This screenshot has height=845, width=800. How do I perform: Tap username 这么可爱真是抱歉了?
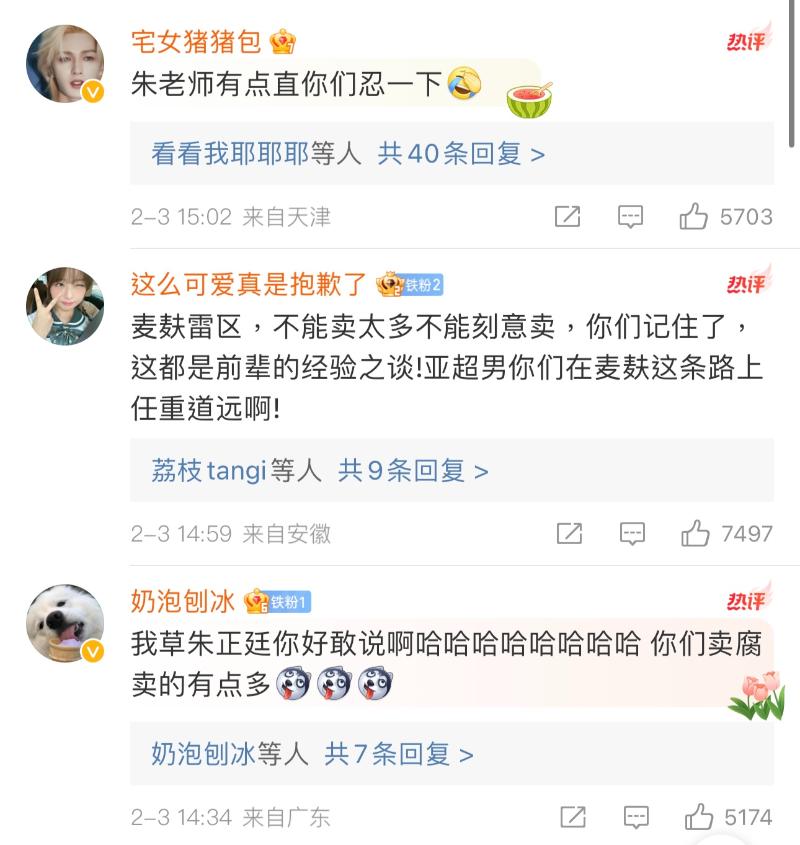pos(250,284)
